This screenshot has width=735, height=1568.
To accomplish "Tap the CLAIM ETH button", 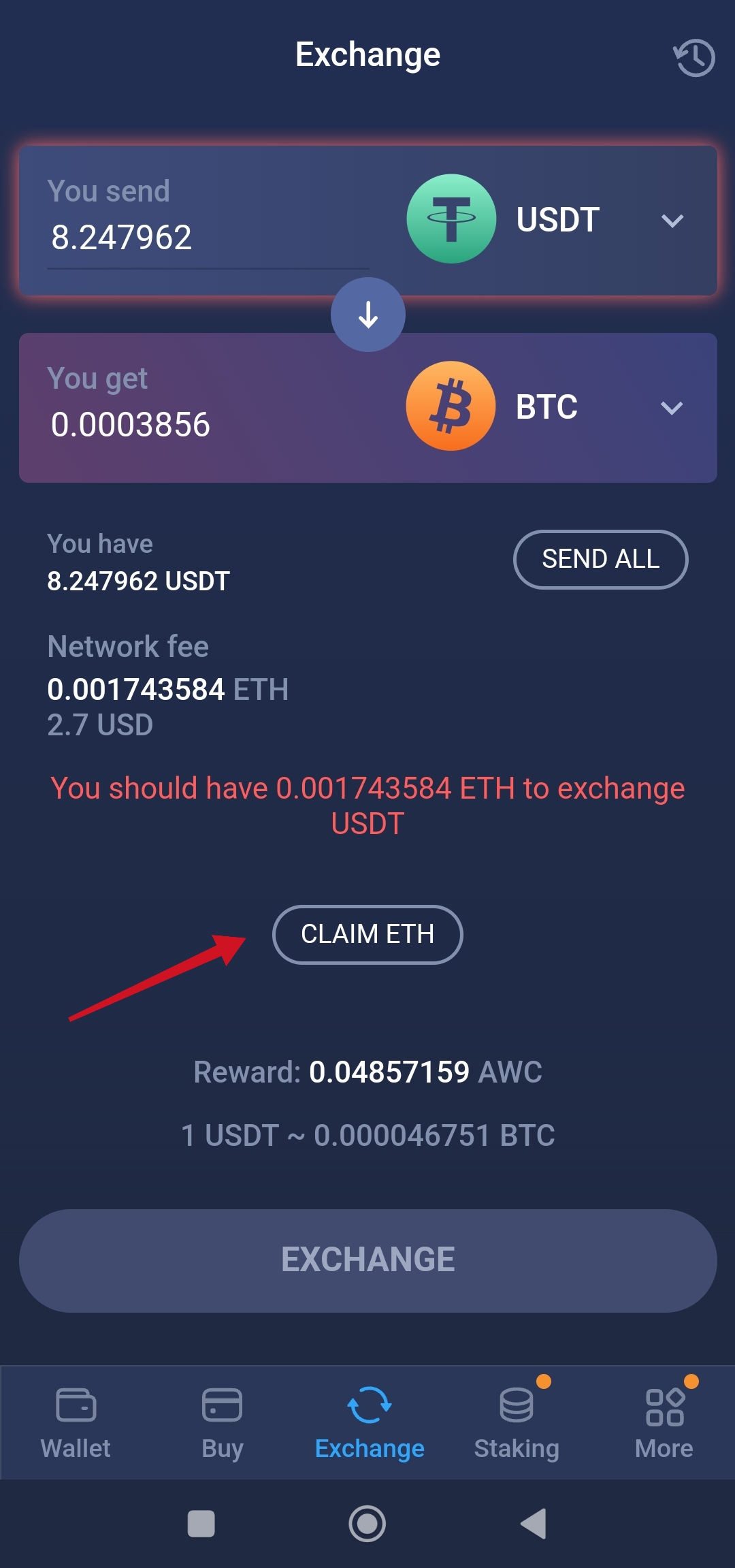I will click(367, 934).
